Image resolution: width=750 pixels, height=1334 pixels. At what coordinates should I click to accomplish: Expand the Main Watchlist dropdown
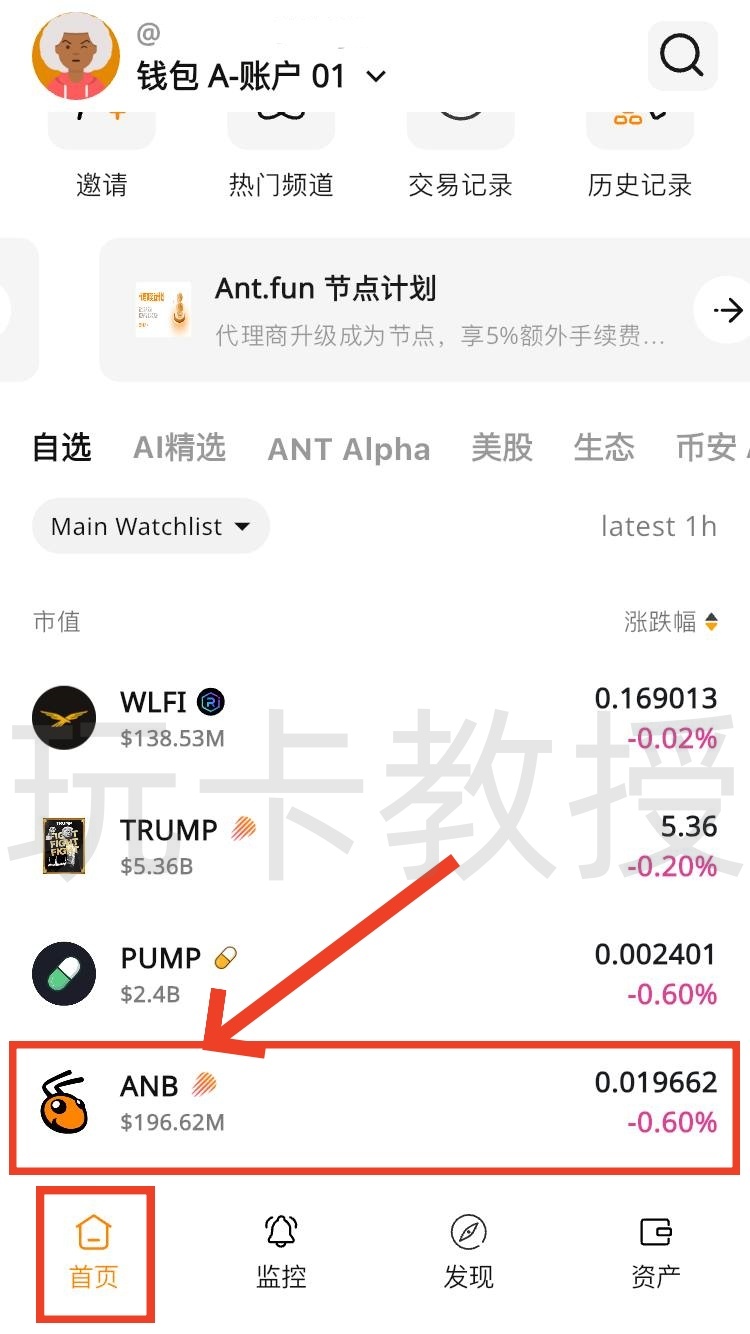(150, 526)
